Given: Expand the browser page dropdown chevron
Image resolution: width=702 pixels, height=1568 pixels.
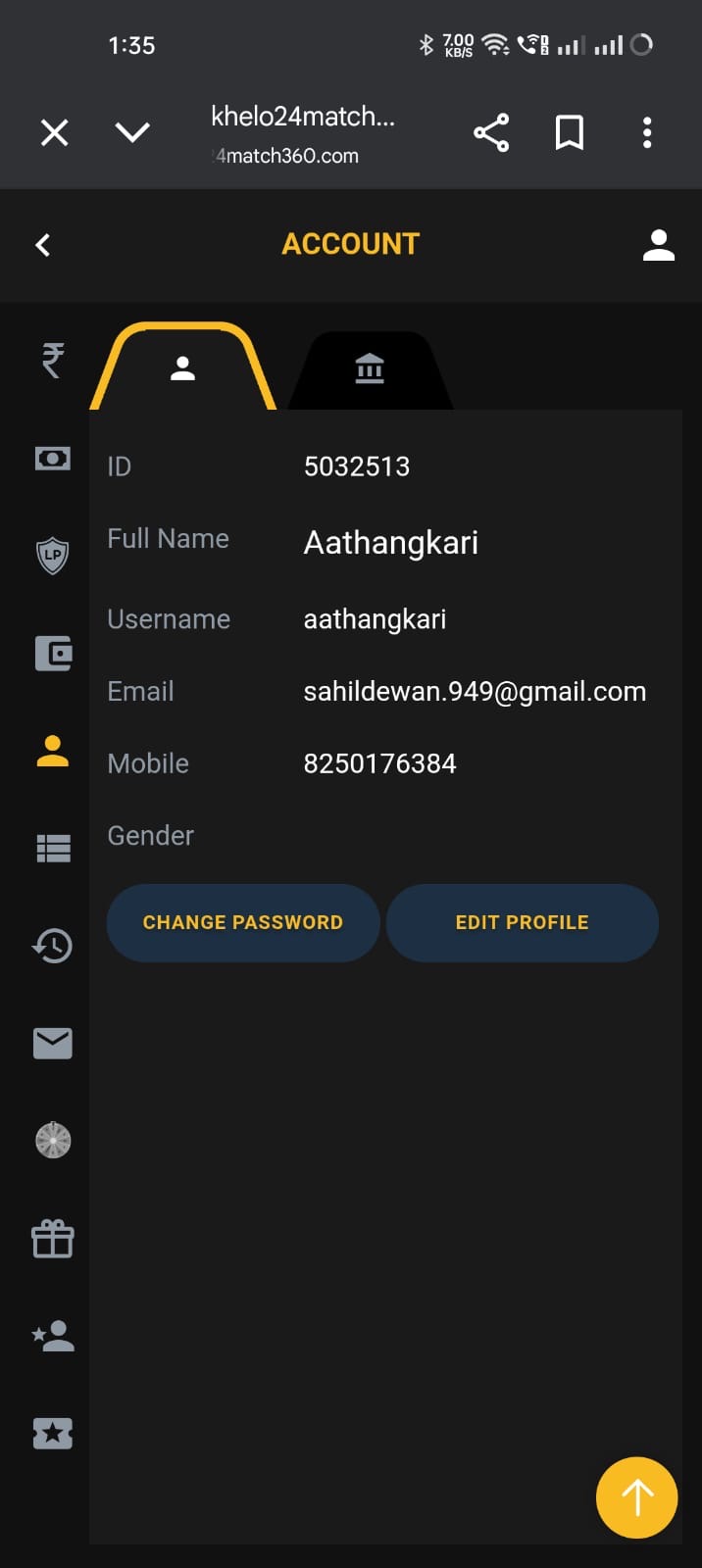Looking at the screenshot, I should click(132, 132).
